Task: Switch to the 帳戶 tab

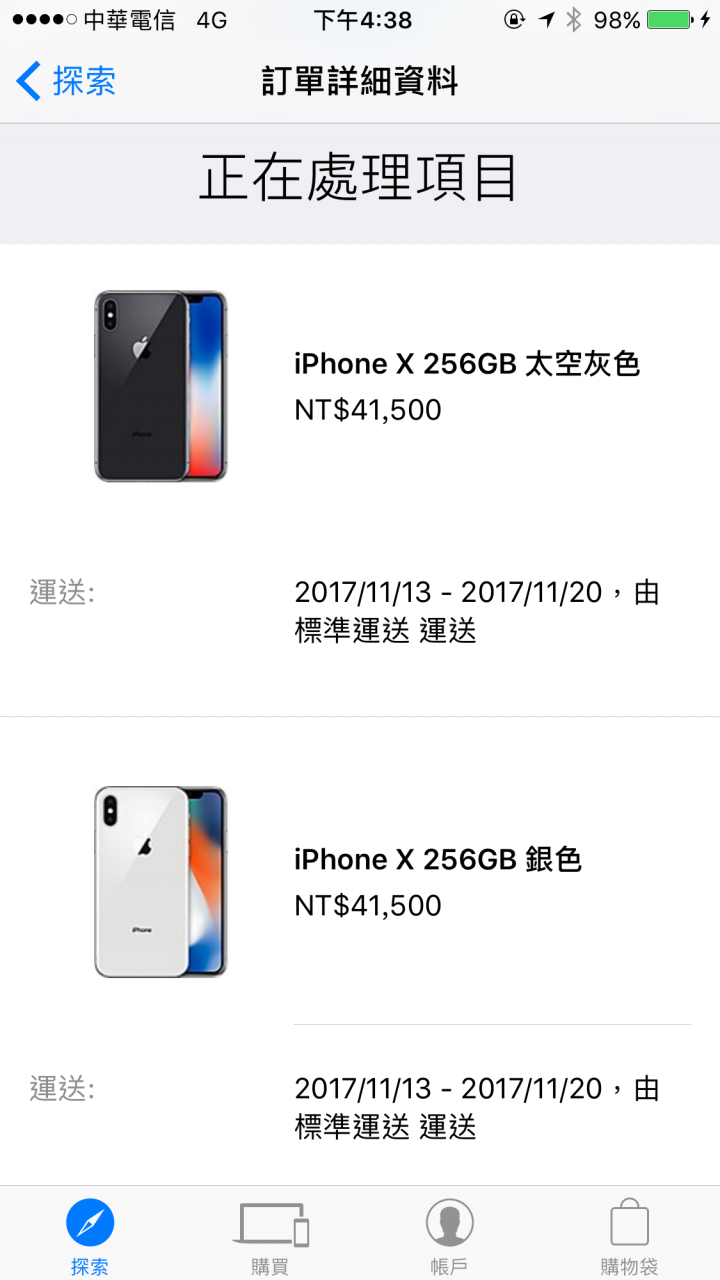Action: coord(449,1236)
